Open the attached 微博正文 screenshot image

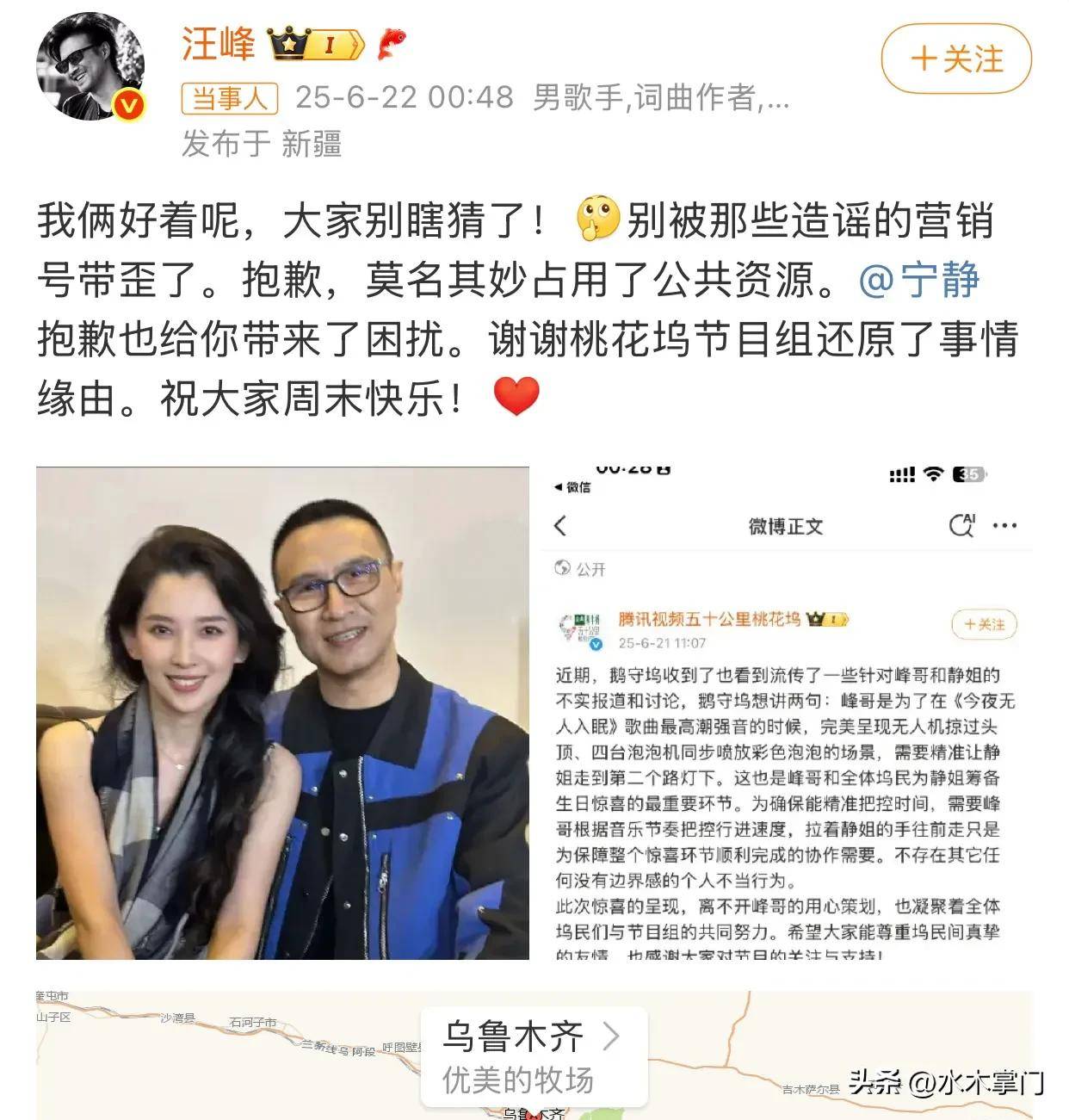(786, 713)
